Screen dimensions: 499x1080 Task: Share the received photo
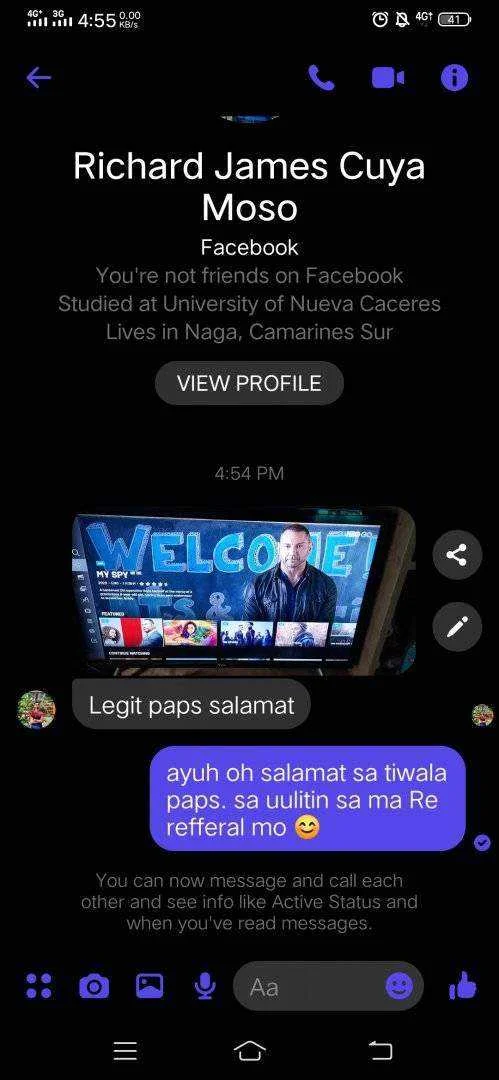coord(457,554)
